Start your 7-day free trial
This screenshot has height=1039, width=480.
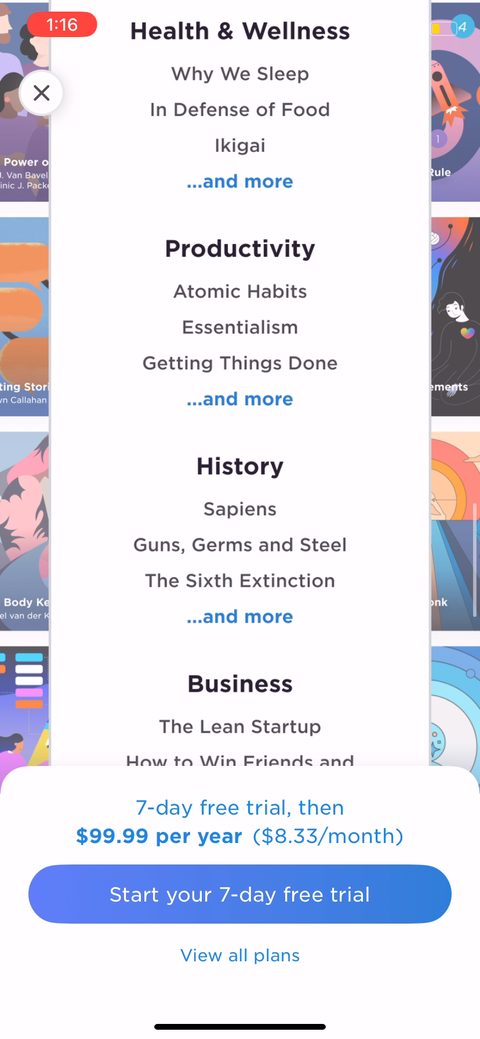point(240,895)
